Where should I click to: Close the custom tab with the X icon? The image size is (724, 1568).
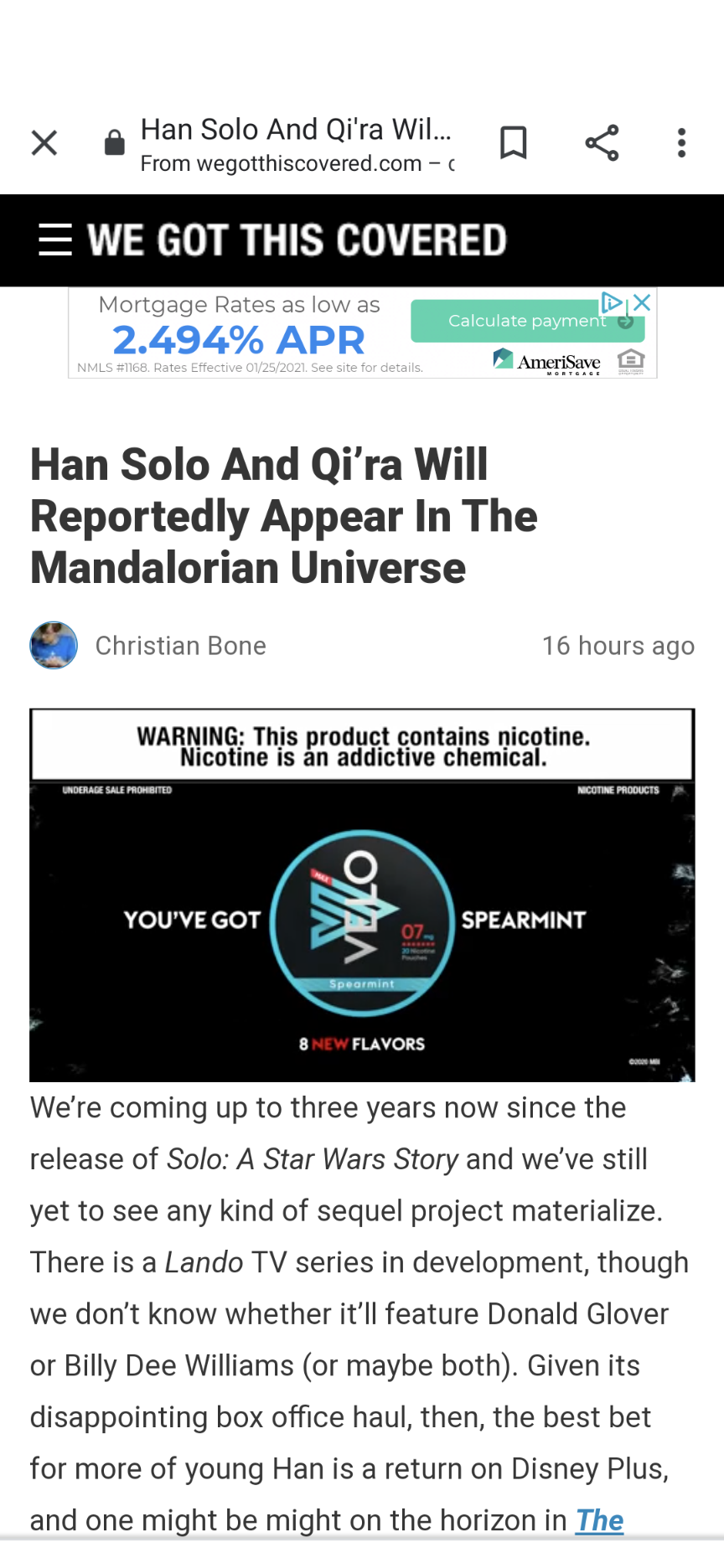[x=44, y=142]
